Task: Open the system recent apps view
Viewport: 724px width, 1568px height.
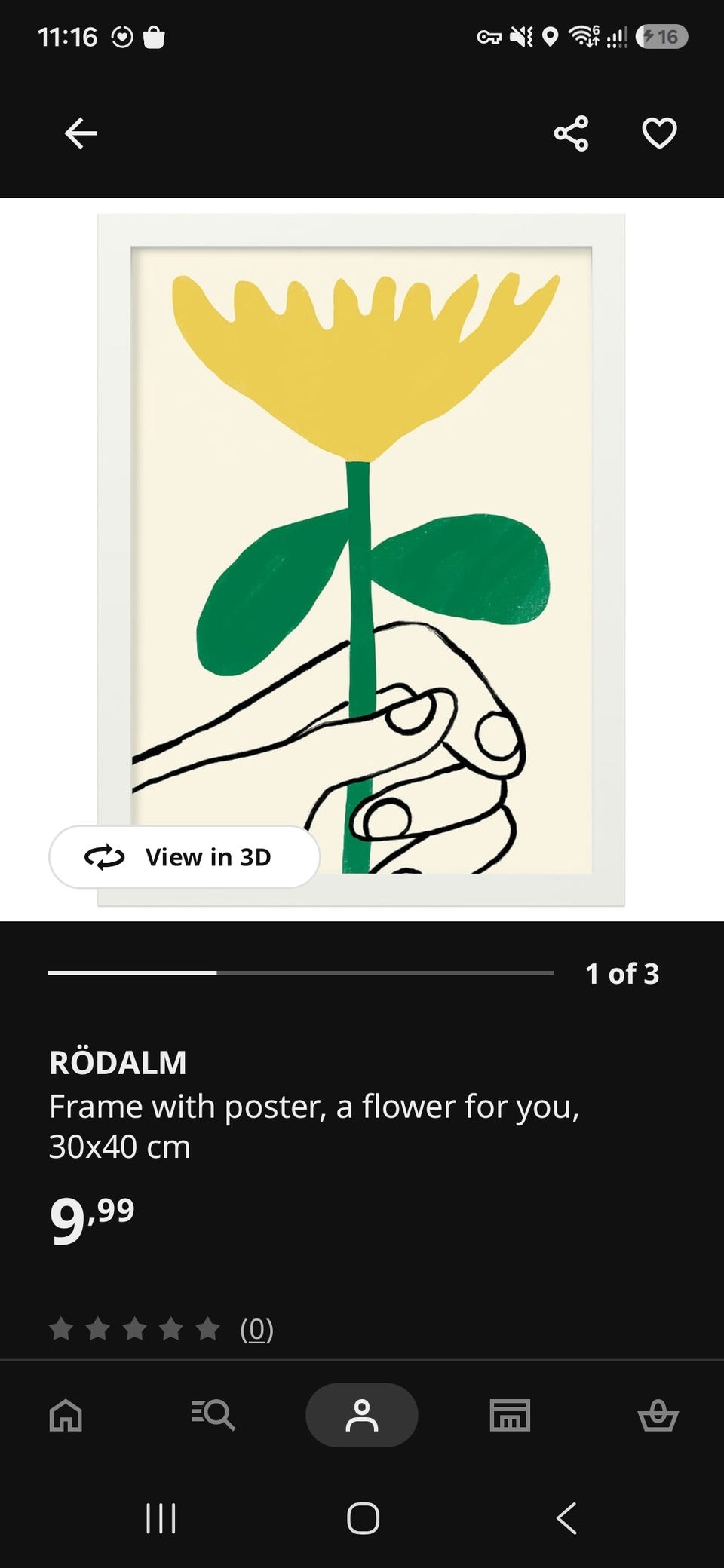Action: point(161,1518)
